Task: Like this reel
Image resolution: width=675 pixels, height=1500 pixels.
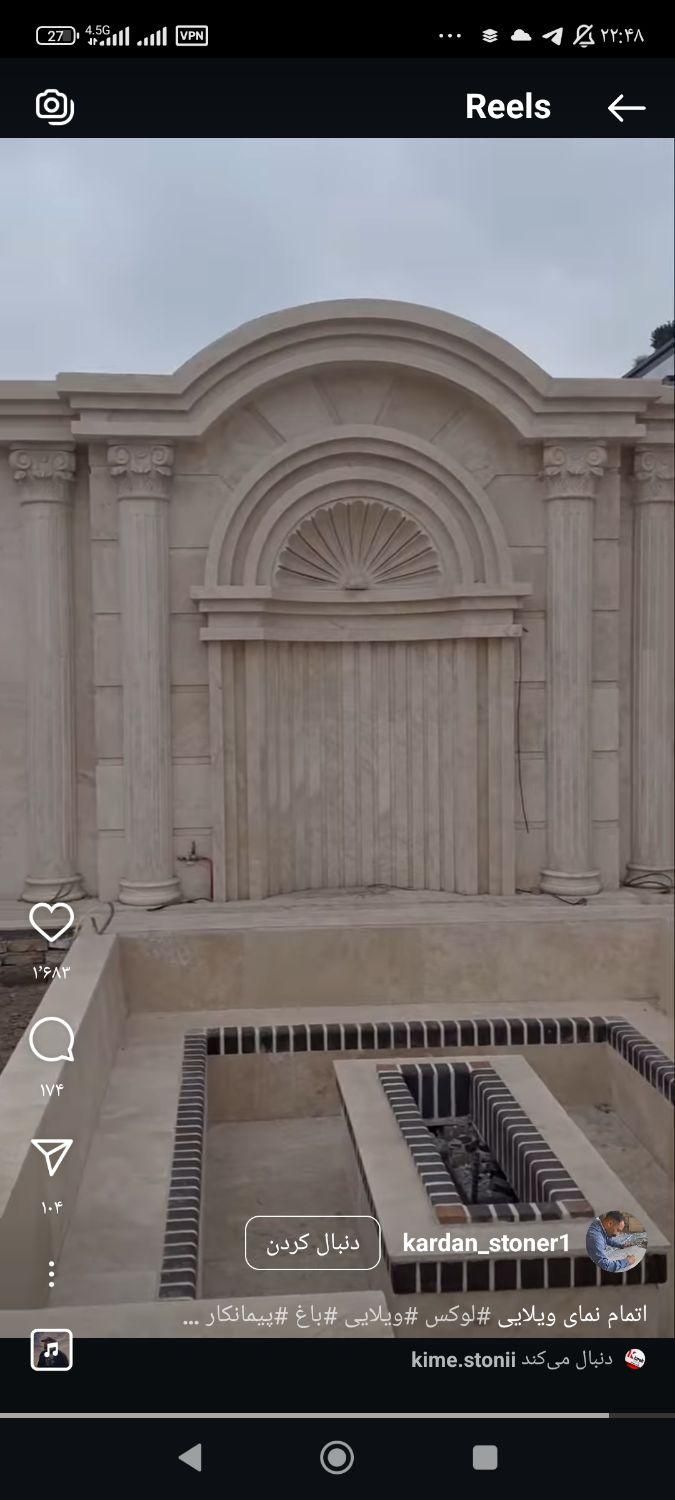Action: (51, 922)
